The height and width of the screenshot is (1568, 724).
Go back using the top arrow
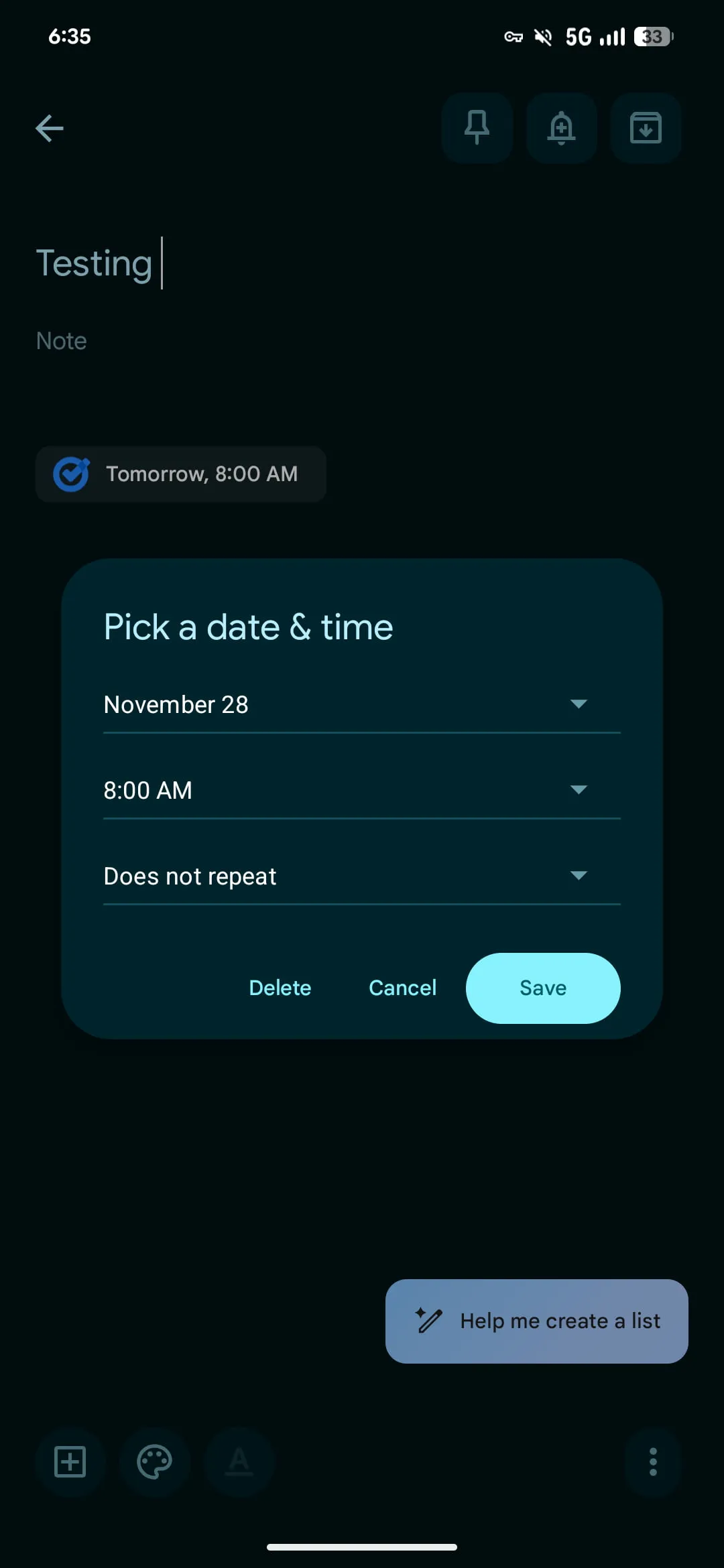tap(50, 128)
